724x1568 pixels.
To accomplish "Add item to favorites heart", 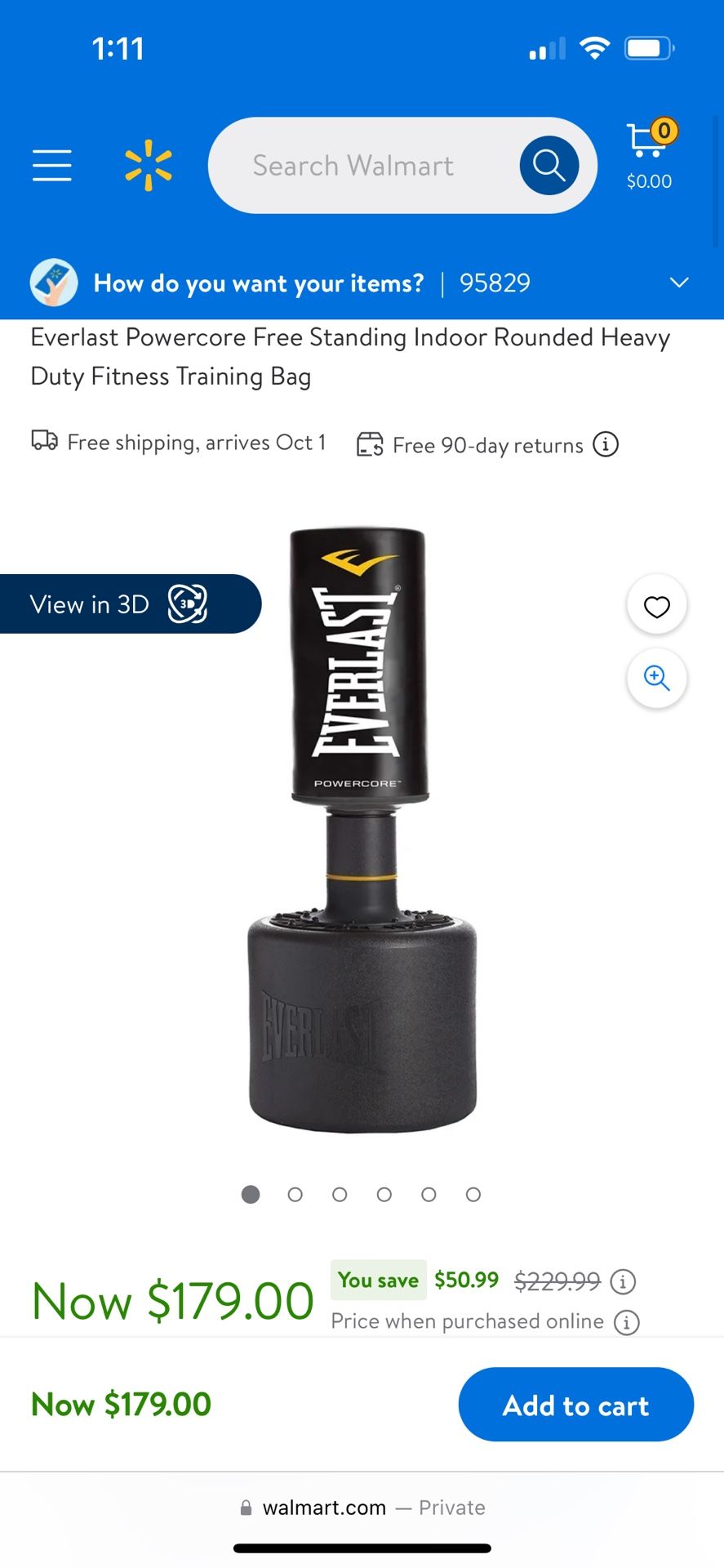I will [656, 606].
